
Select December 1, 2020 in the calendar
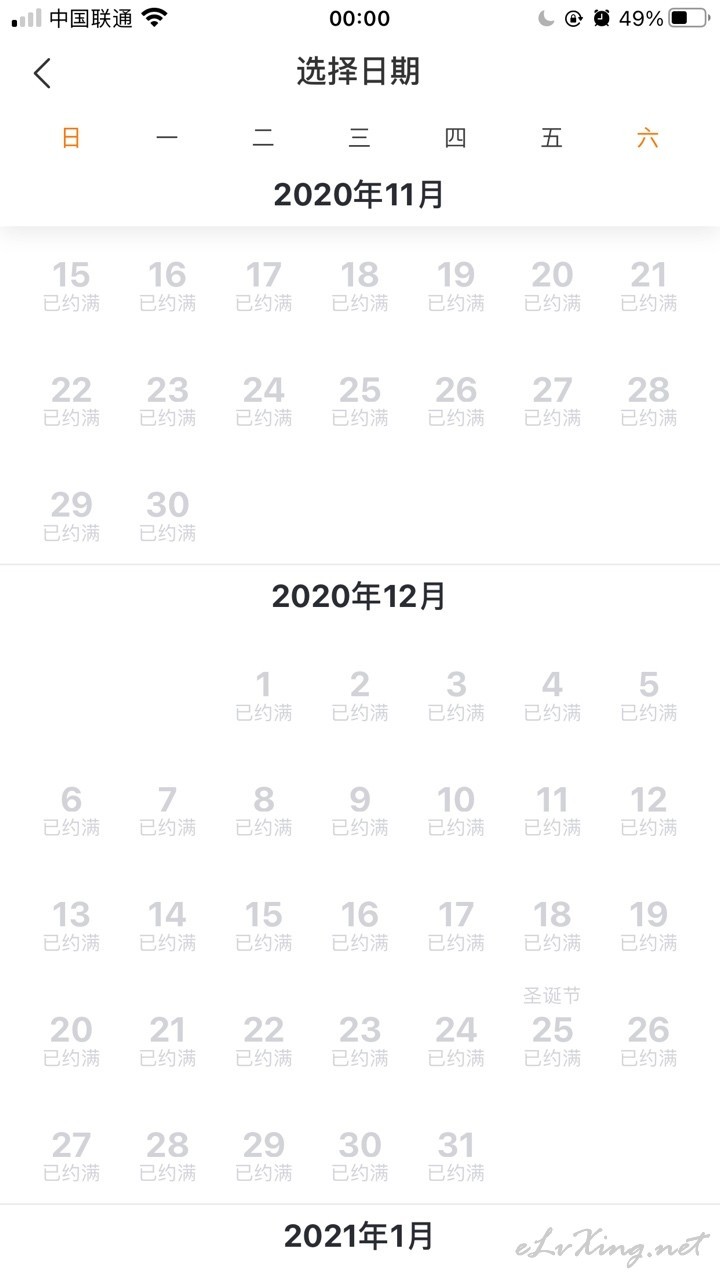click(263, 696)
